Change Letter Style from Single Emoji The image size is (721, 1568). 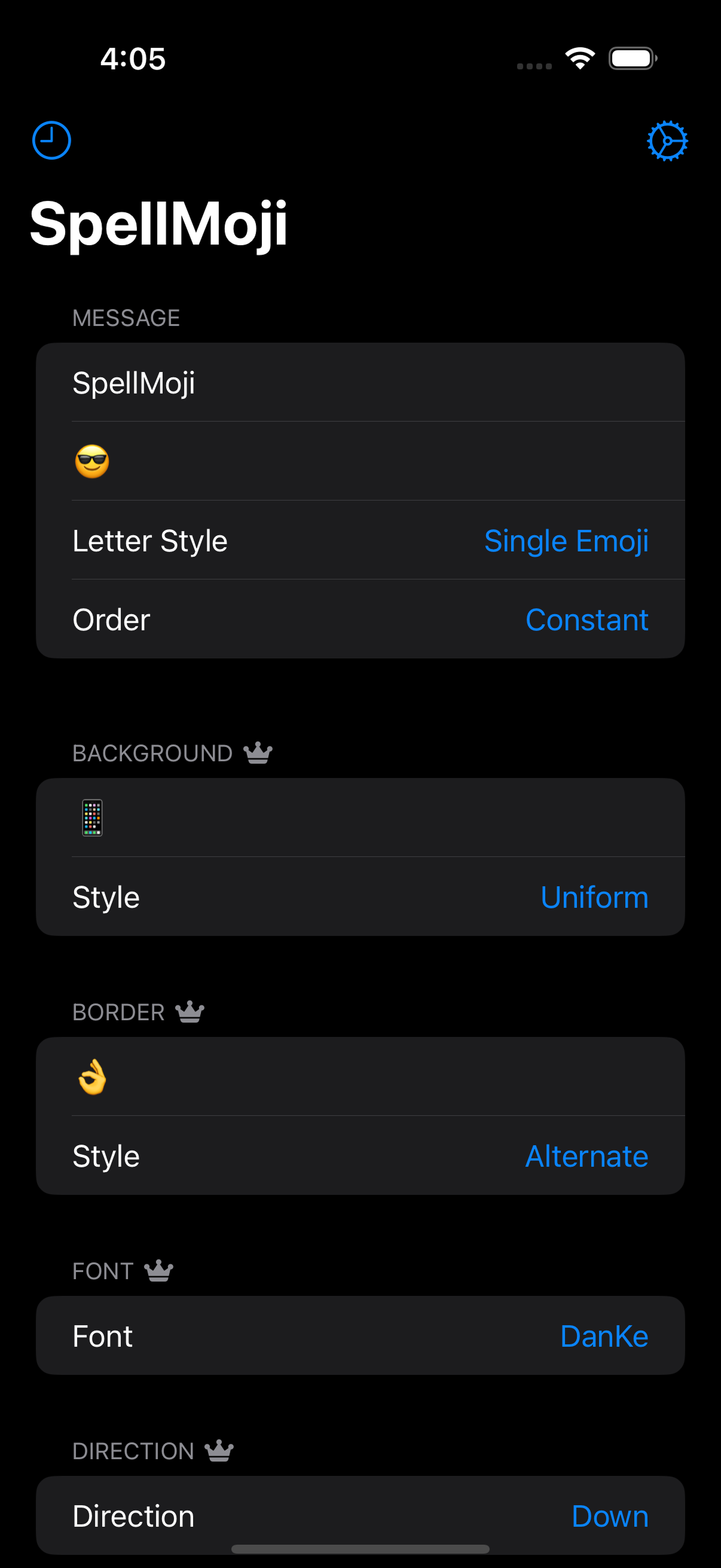pos(565,541)
